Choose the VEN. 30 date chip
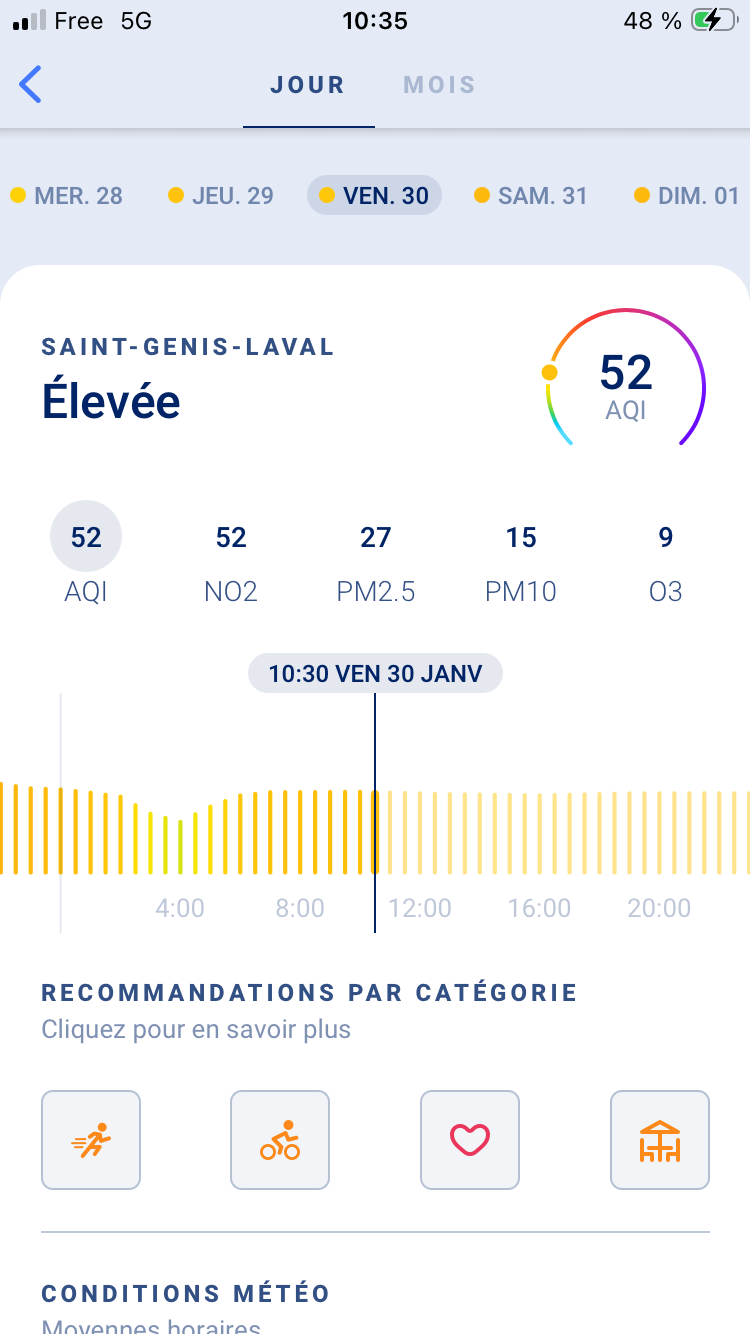This screenshot has height=1334, width=750. [375, 195]
